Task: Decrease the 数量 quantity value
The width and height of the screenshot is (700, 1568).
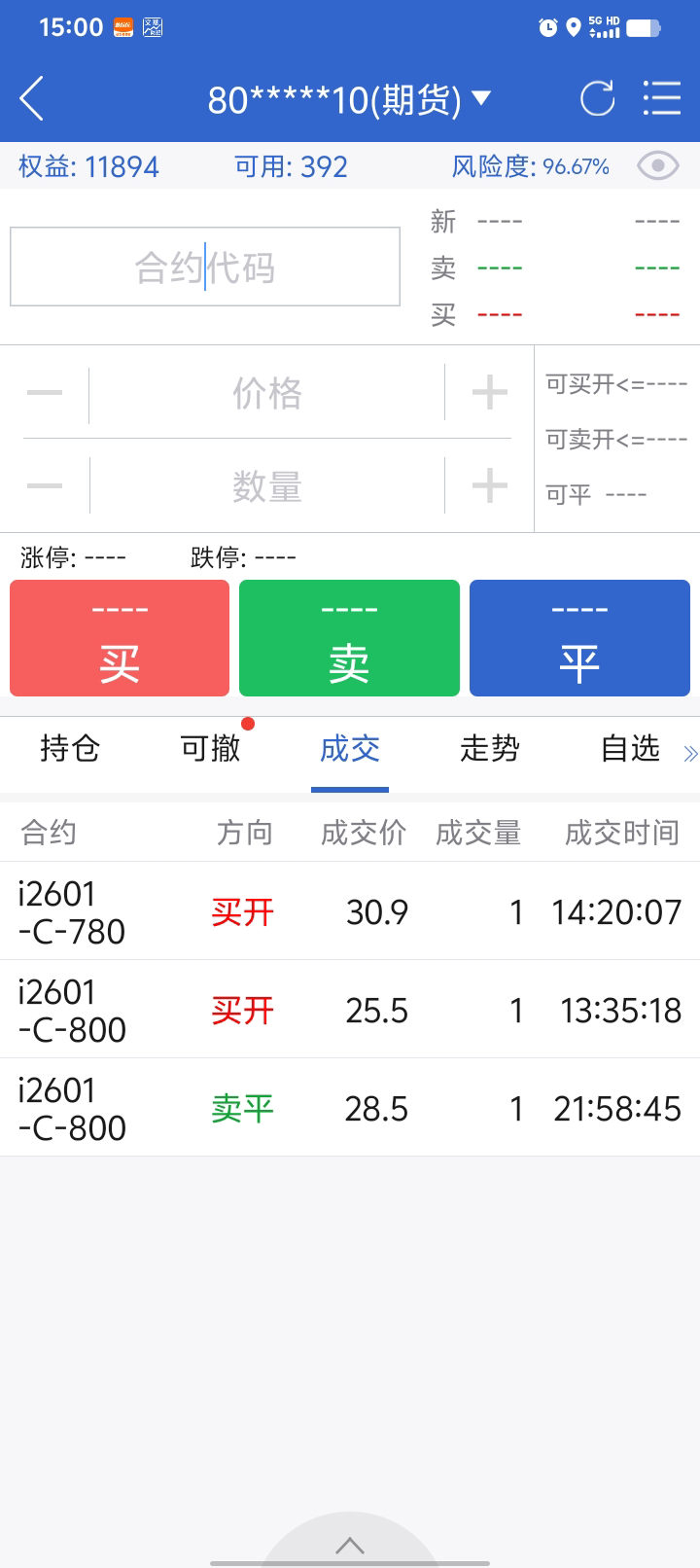Action: pyautogui.click(x=45, y=485)
